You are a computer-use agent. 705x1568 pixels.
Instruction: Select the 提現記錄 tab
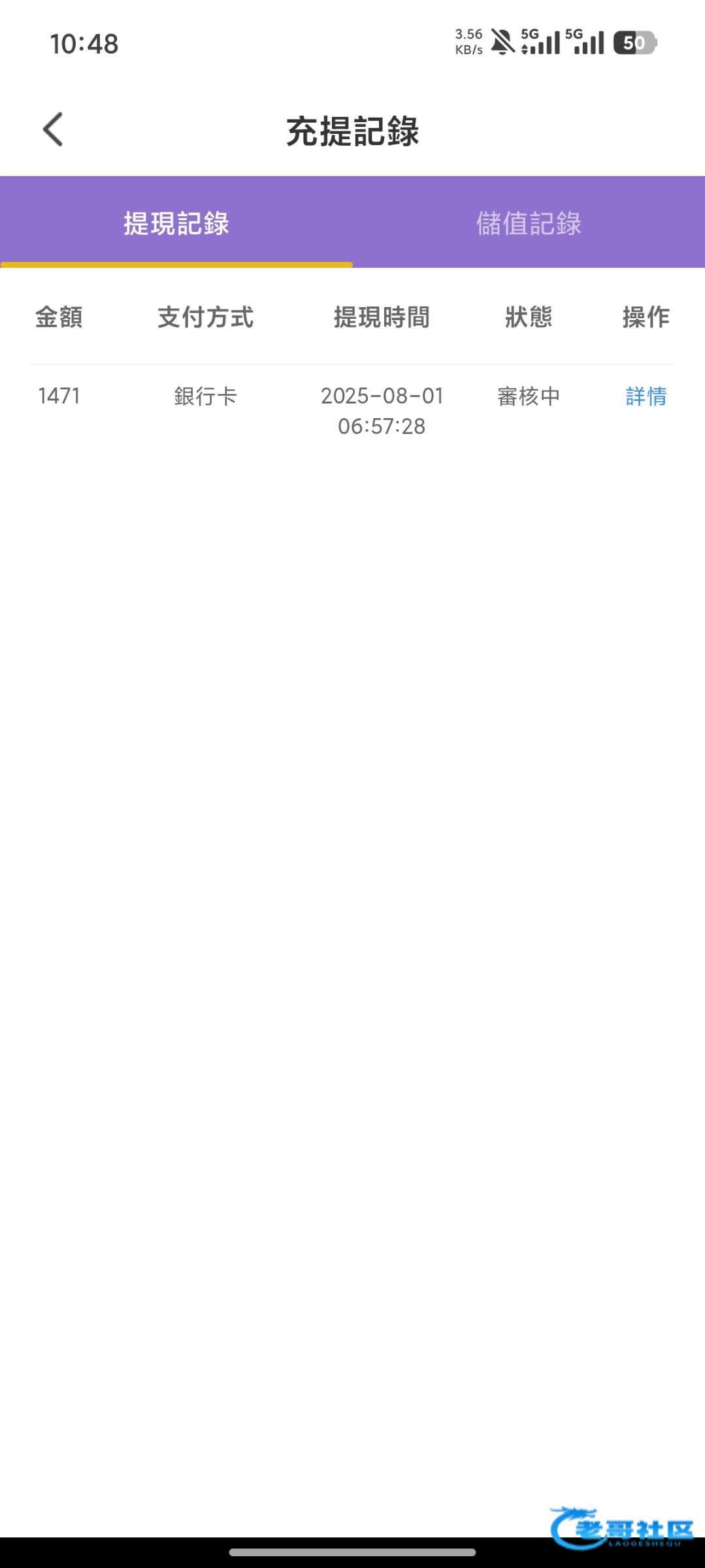point(176,223)
